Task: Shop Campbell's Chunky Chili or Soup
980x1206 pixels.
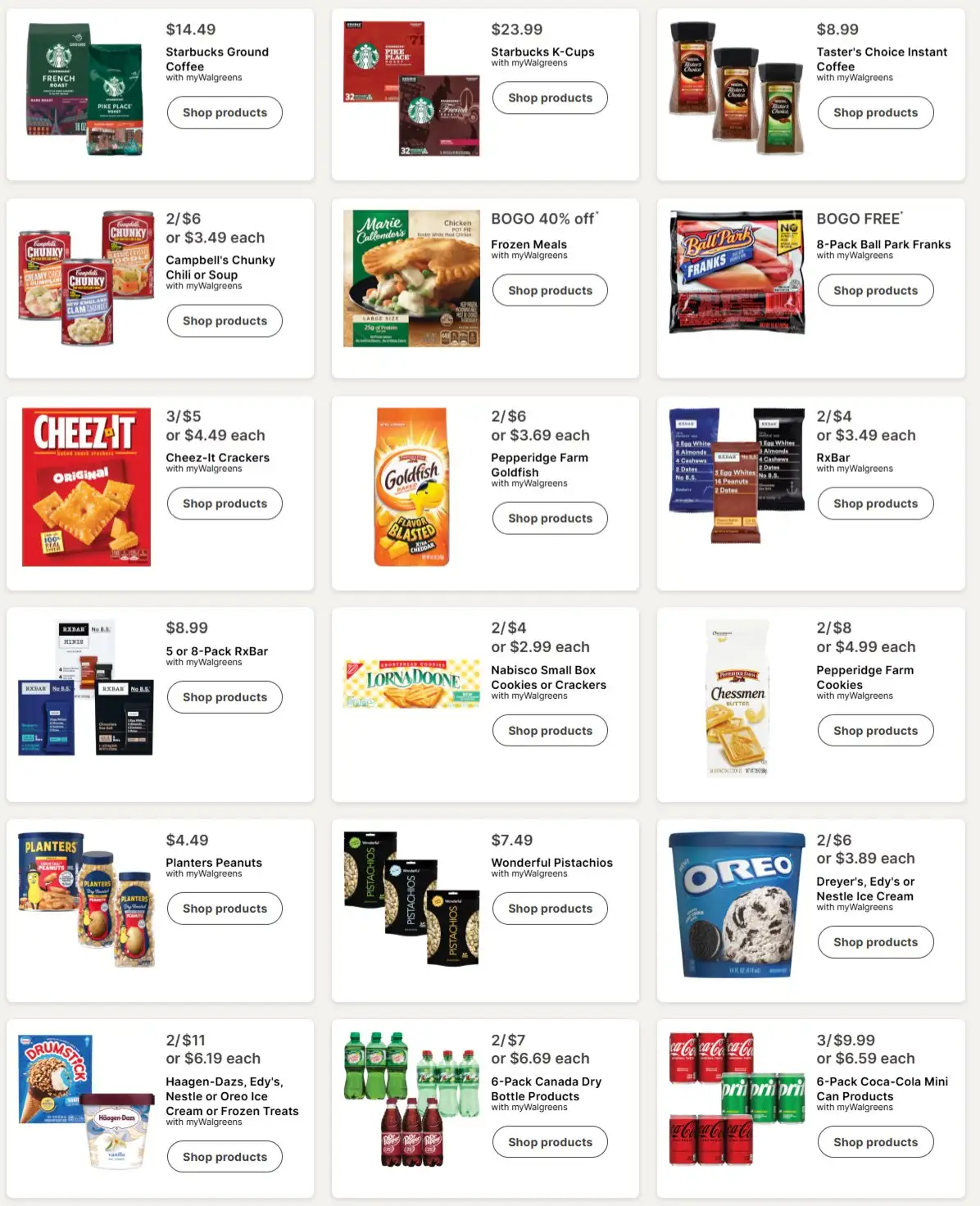Action: click(x=225, y=320)
